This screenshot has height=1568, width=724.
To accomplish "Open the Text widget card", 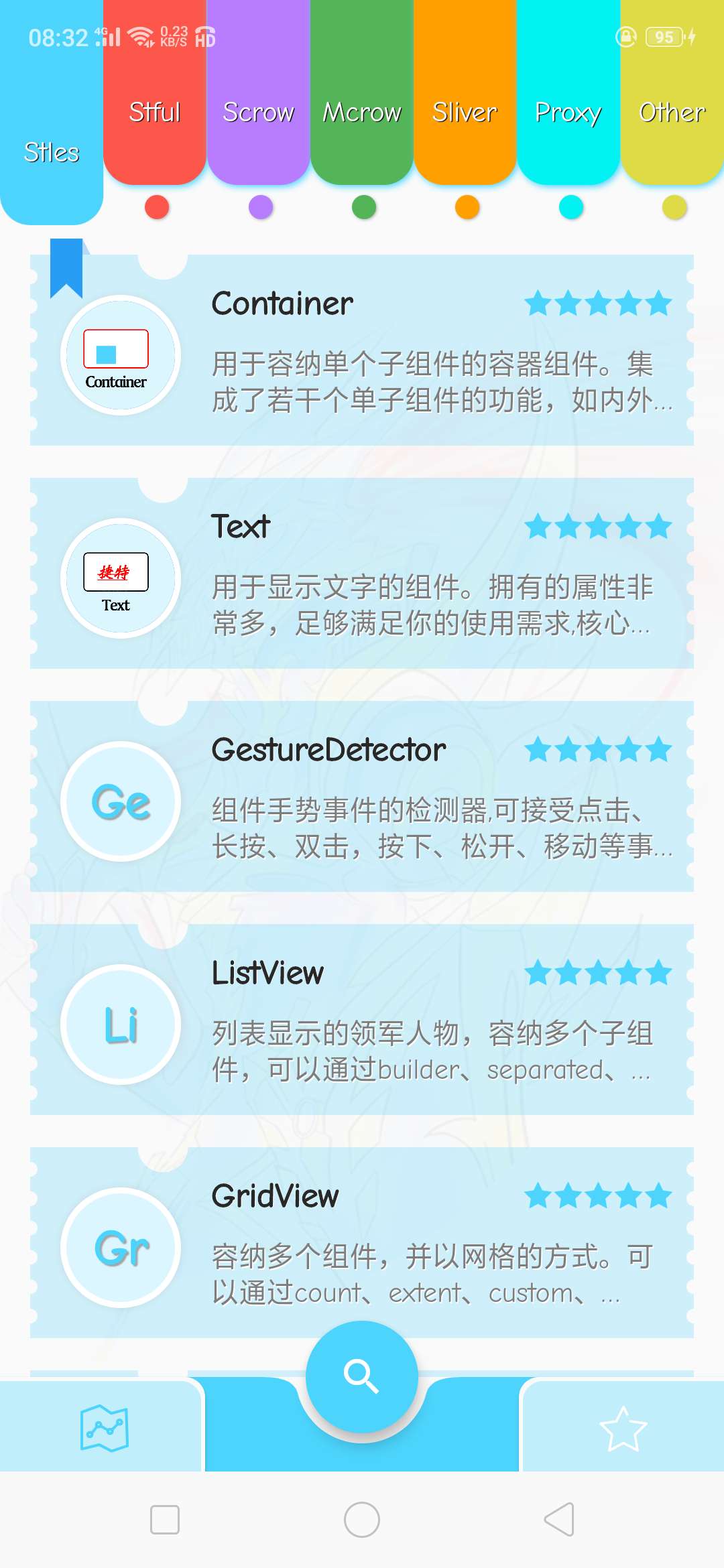I will [x=362, y=574].
